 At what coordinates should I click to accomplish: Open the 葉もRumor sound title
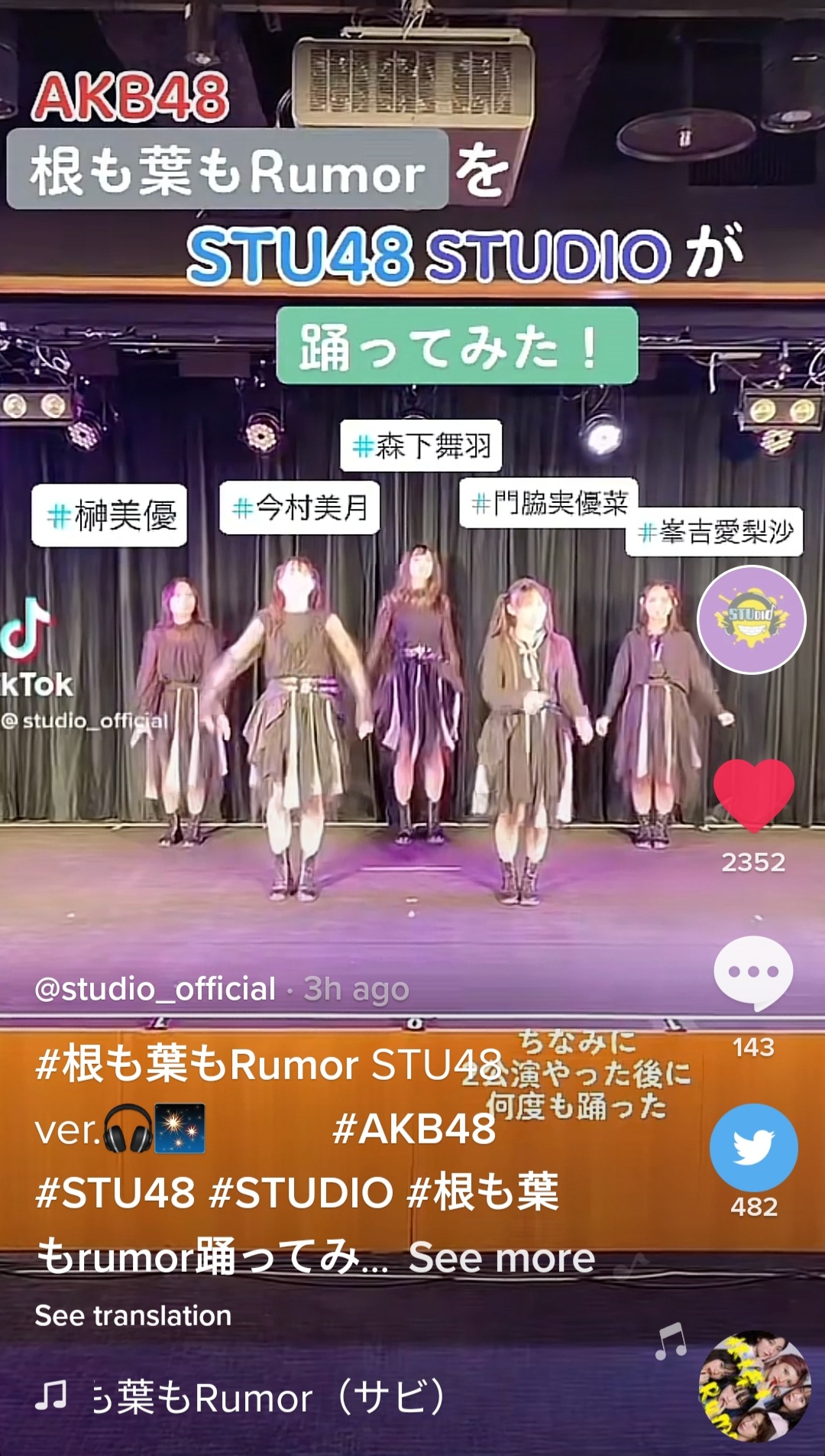(x=267, y=1398)
